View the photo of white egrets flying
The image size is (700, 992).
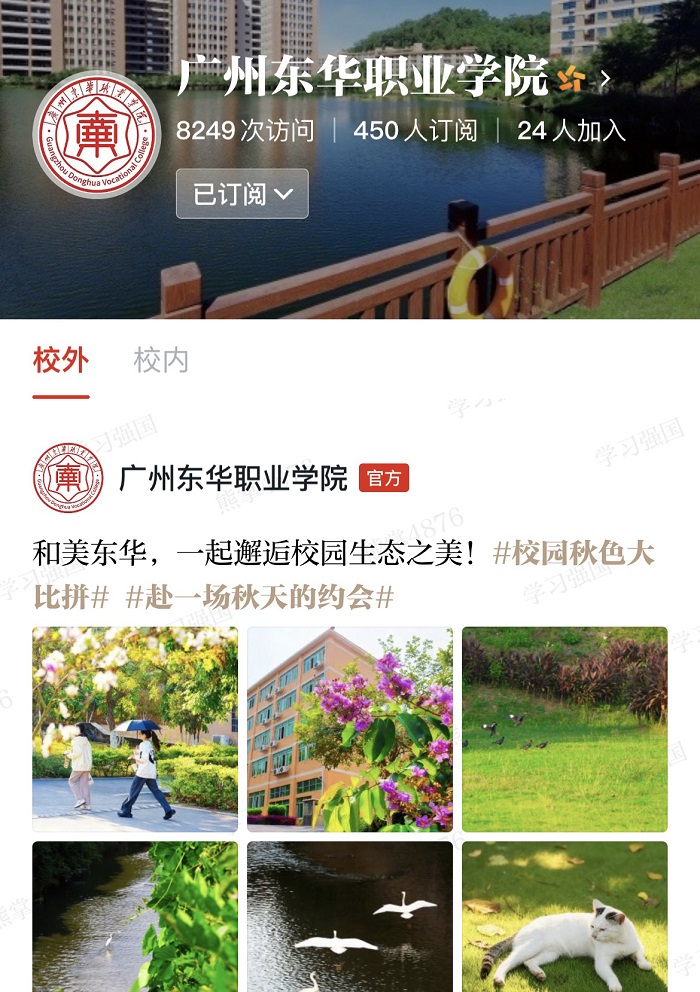pyautogui.click(x=349, y=915)
